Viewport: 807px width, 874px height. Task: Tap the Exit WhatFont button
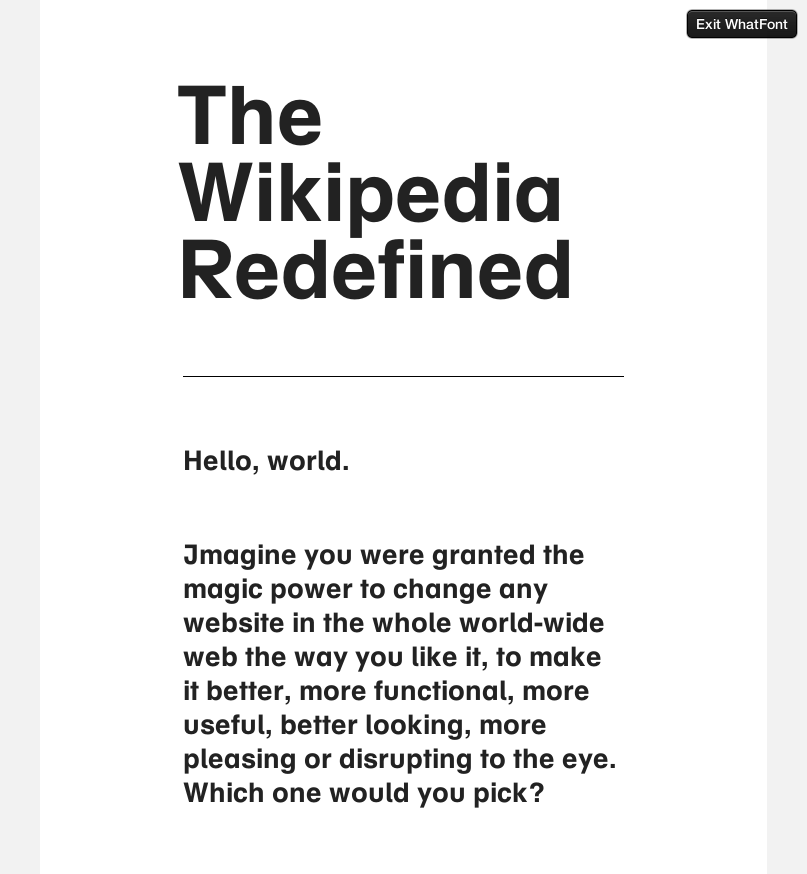point(742,24)
